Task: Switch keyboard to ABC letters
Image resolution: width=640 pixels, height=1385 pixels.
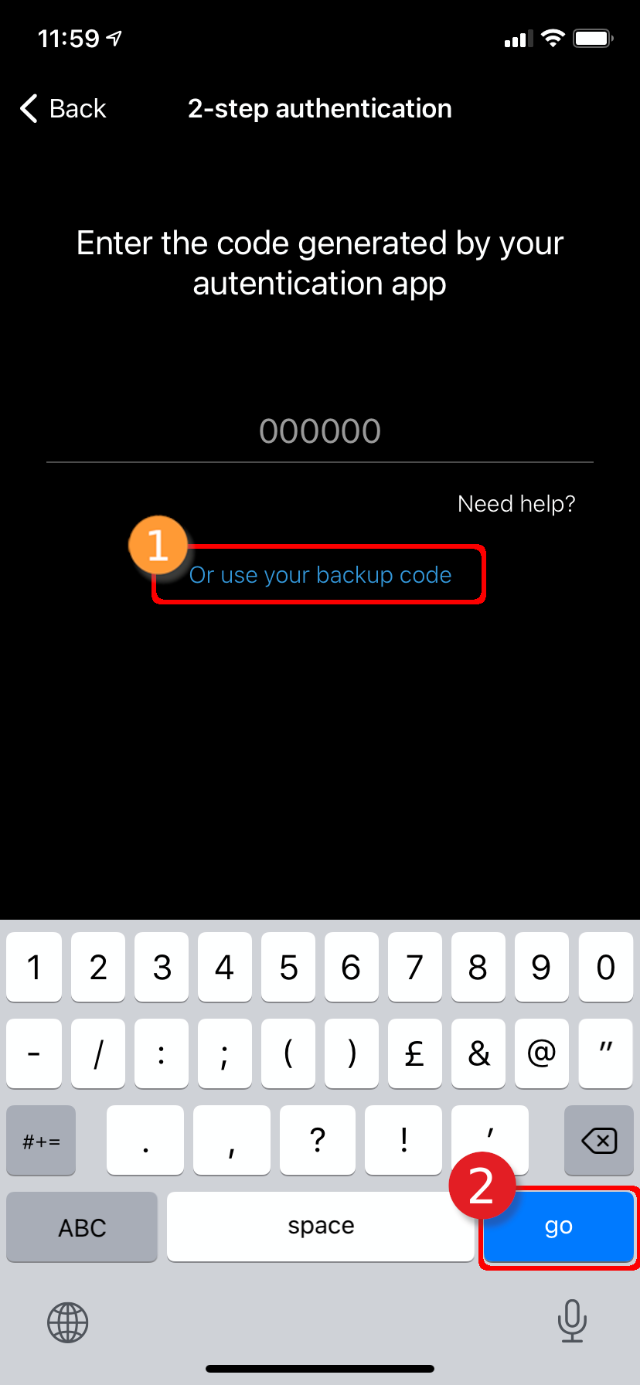Action: click(x=82, y=1226)
